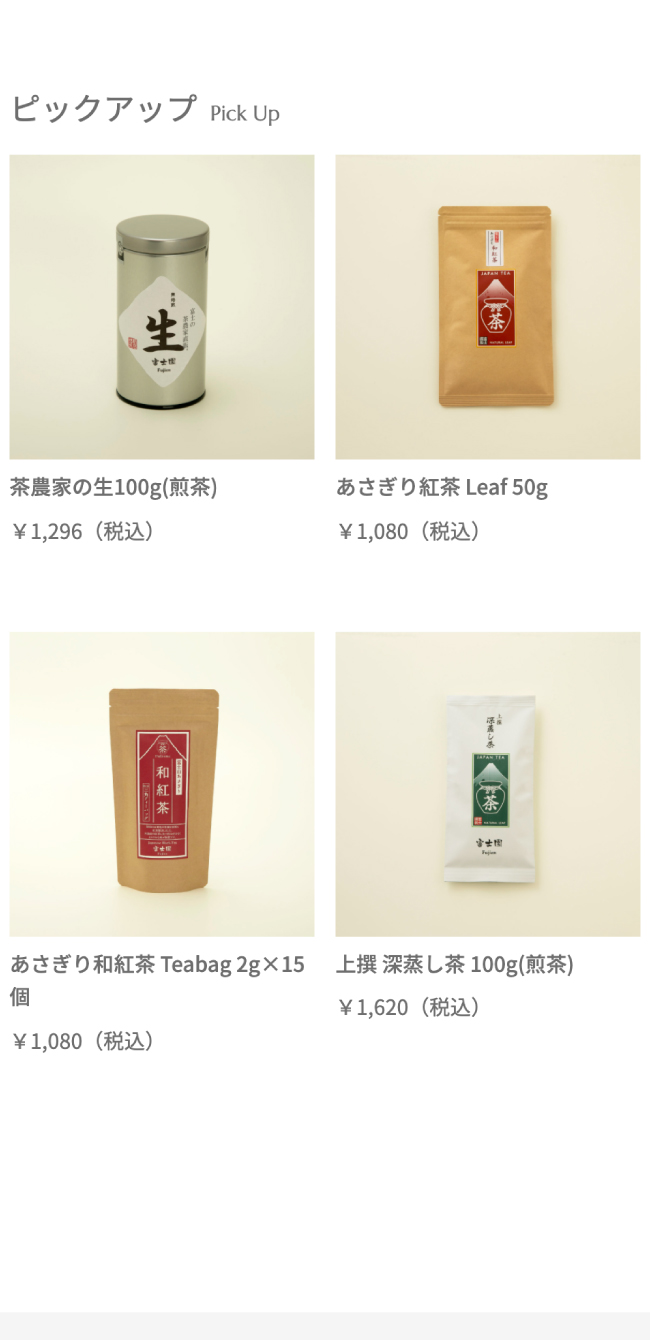Tap the 上撰 深蒸し茶 100g(煎茶) title link

tap(455, 964)
